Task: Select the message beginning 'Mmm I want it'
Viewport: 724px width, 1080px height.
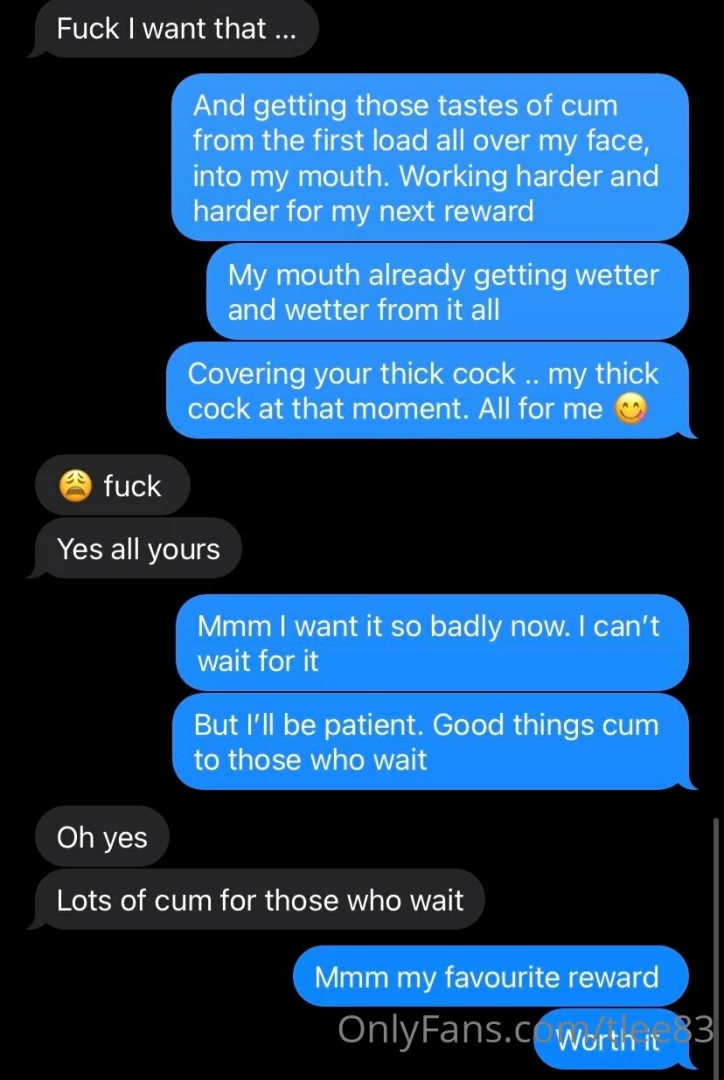Action: [432, 644]
